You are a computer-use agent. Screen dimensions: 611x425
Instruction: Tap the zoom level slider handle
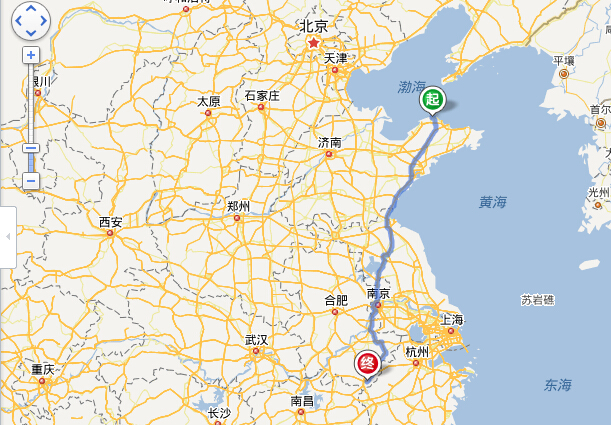point(30,147)
